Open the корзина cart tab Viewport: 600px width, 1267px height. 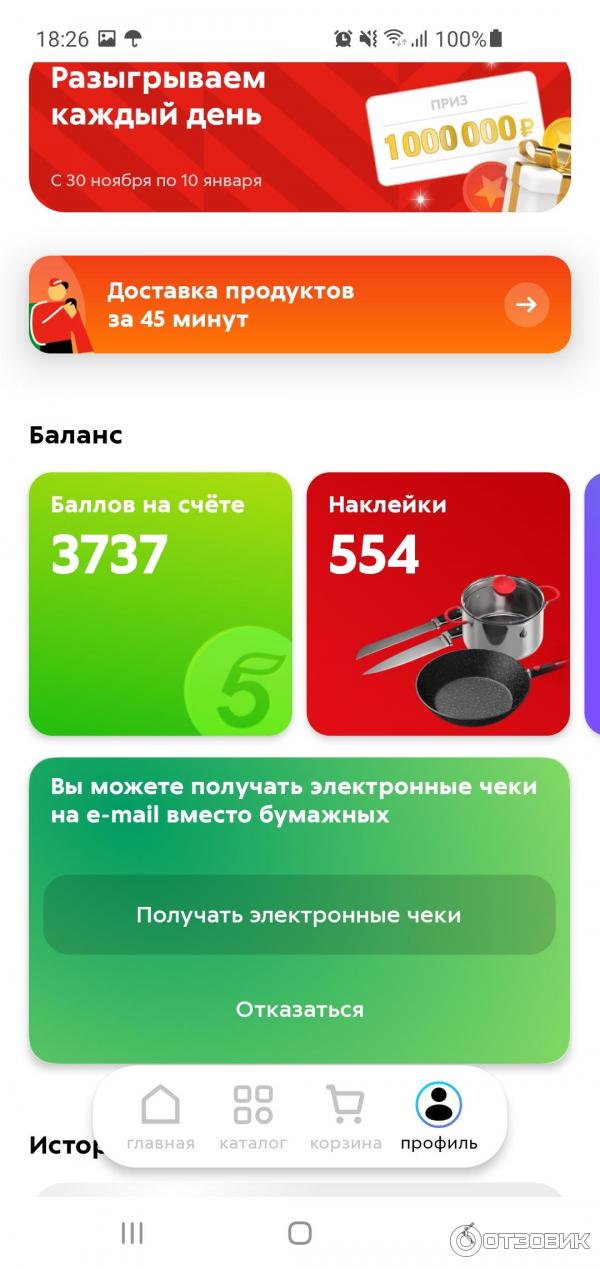[345, 1117]
